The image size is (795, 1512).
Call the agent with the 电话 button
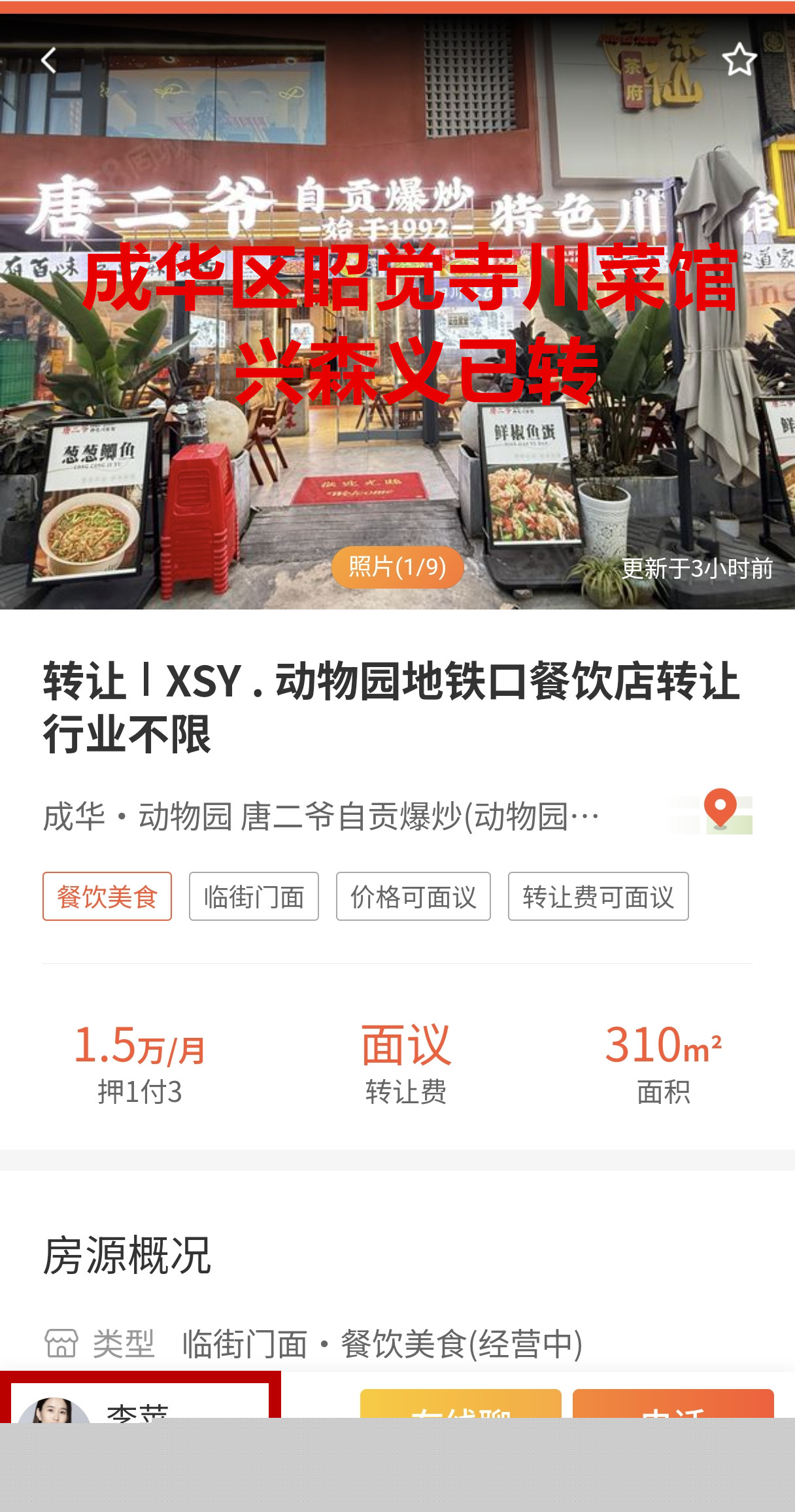pos(673,1405)
